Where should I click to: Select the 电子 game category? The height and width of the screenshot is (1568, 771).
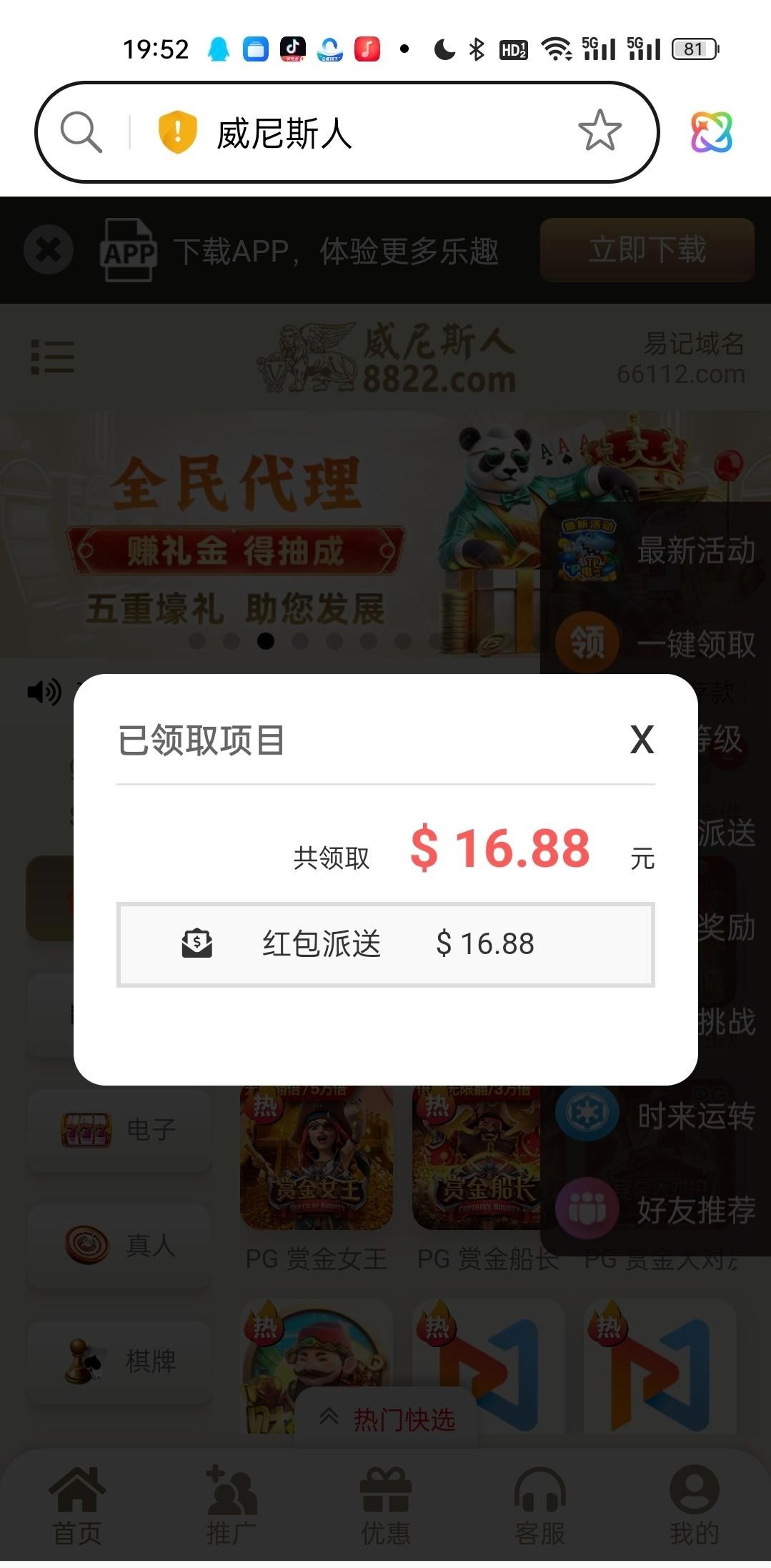pyautogui.click(x=119, y=1130)
